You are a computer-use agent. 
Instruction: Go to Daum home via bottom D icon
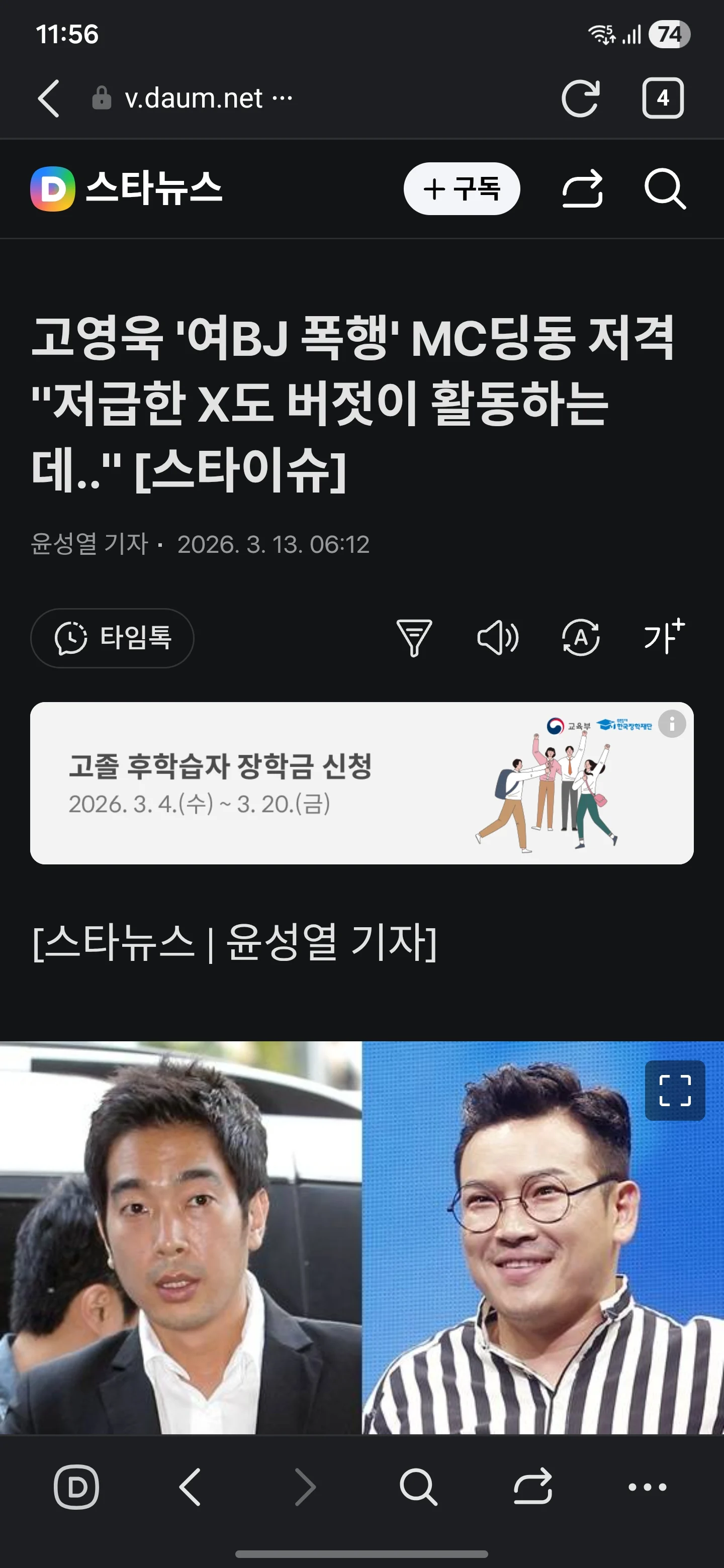76,1487
